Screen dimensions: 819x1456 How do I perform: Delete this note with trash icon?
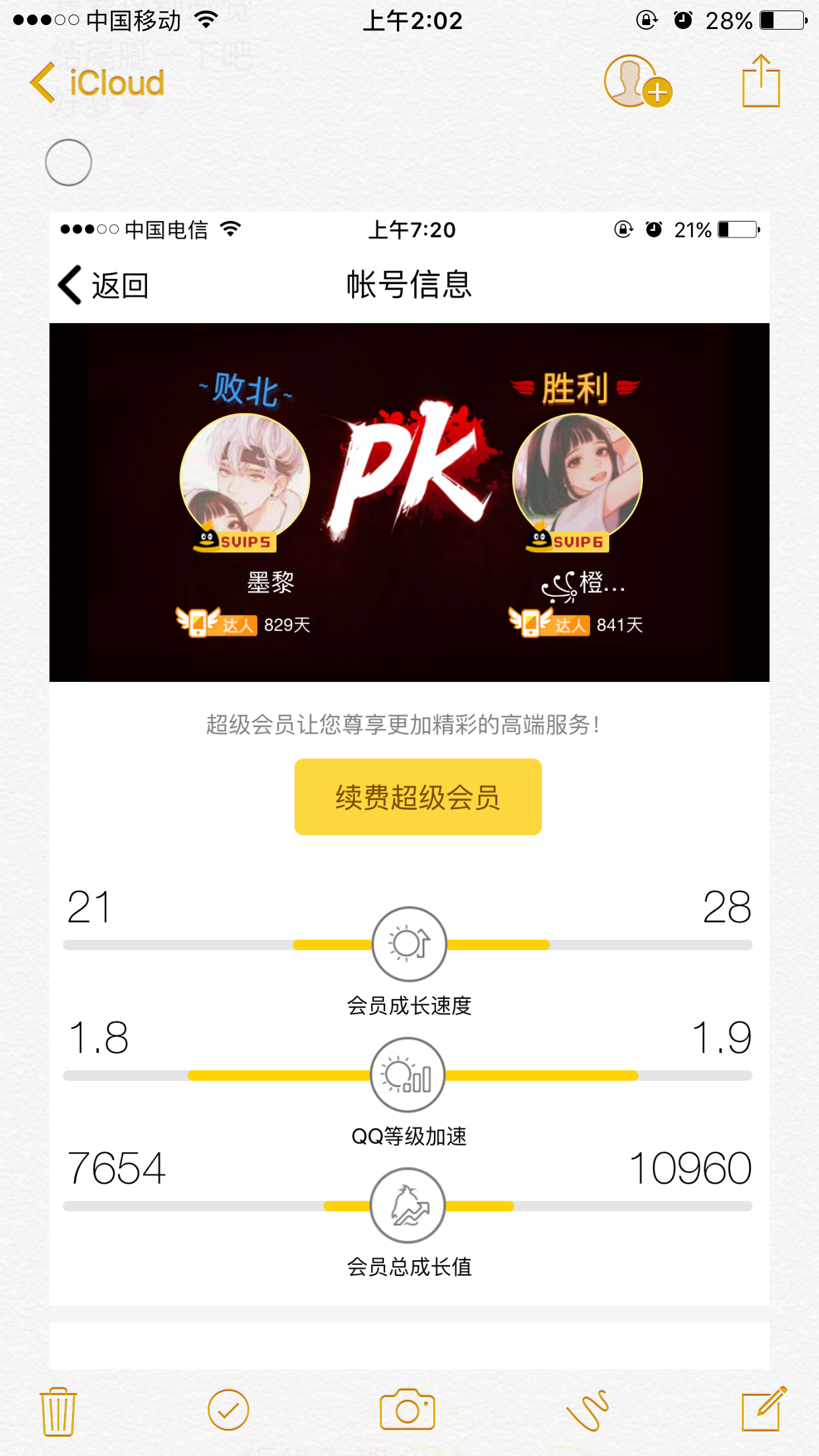pyautogui.click(x=58, y=1410)
